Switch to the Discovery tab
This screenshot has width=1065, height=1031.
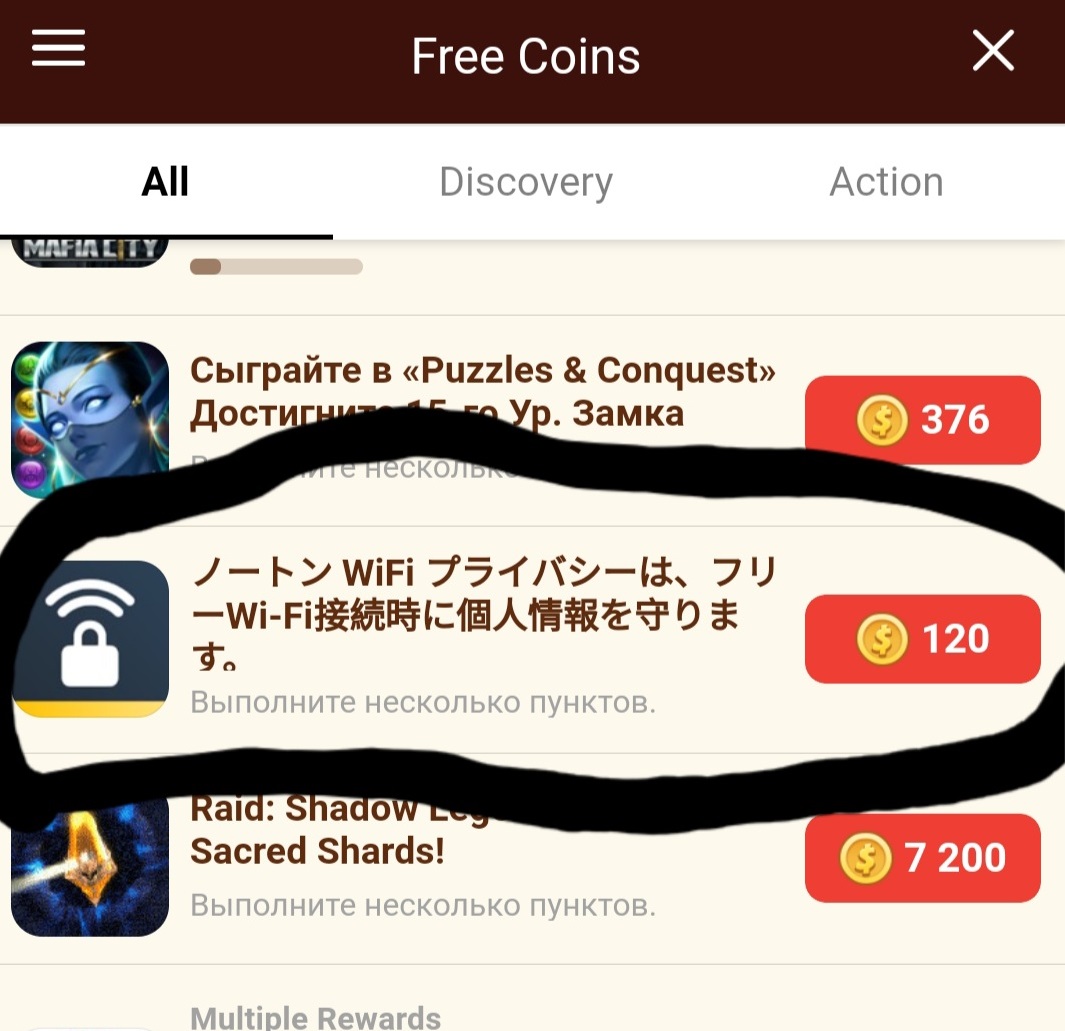[x=526, y=182]
